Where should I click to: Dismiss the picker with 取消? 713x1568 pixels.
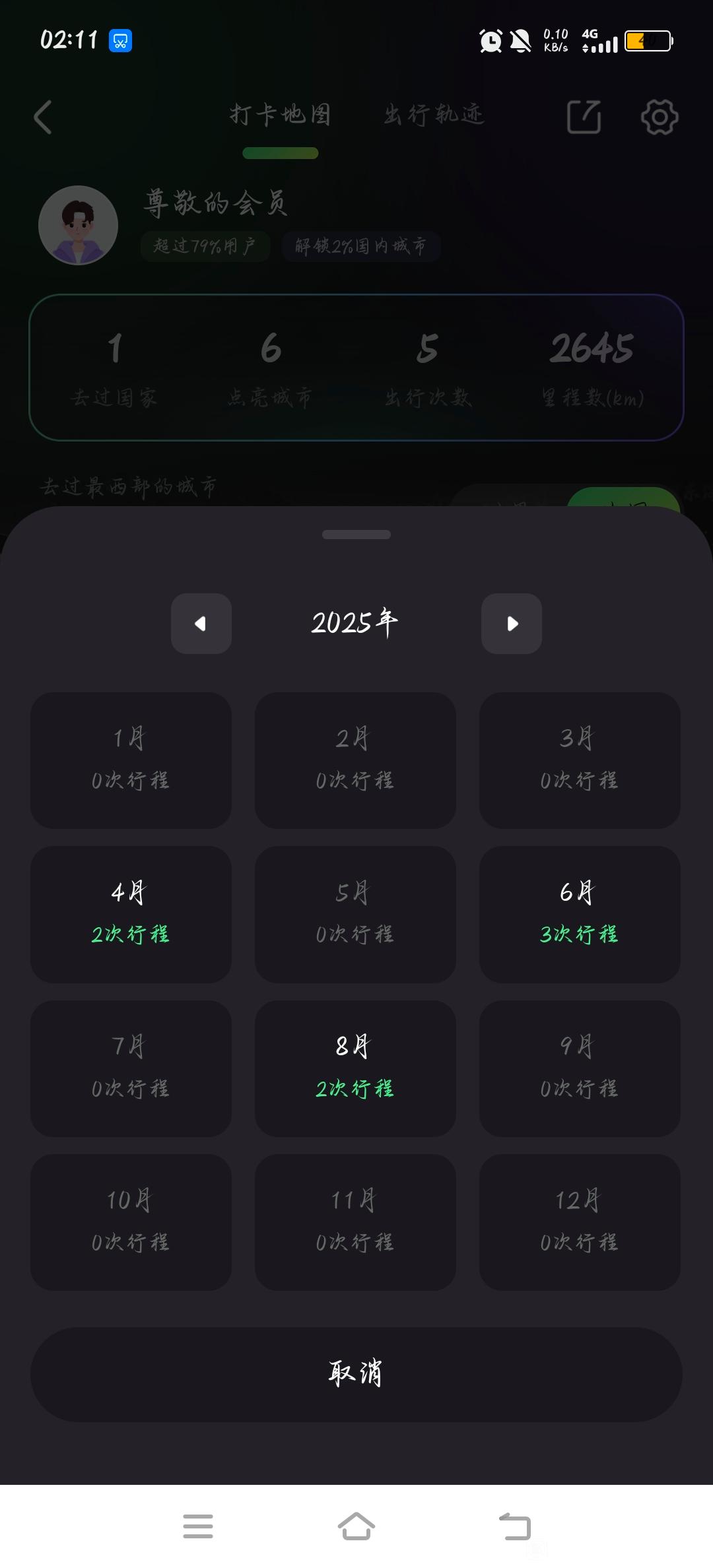(x=356, y=1374)
